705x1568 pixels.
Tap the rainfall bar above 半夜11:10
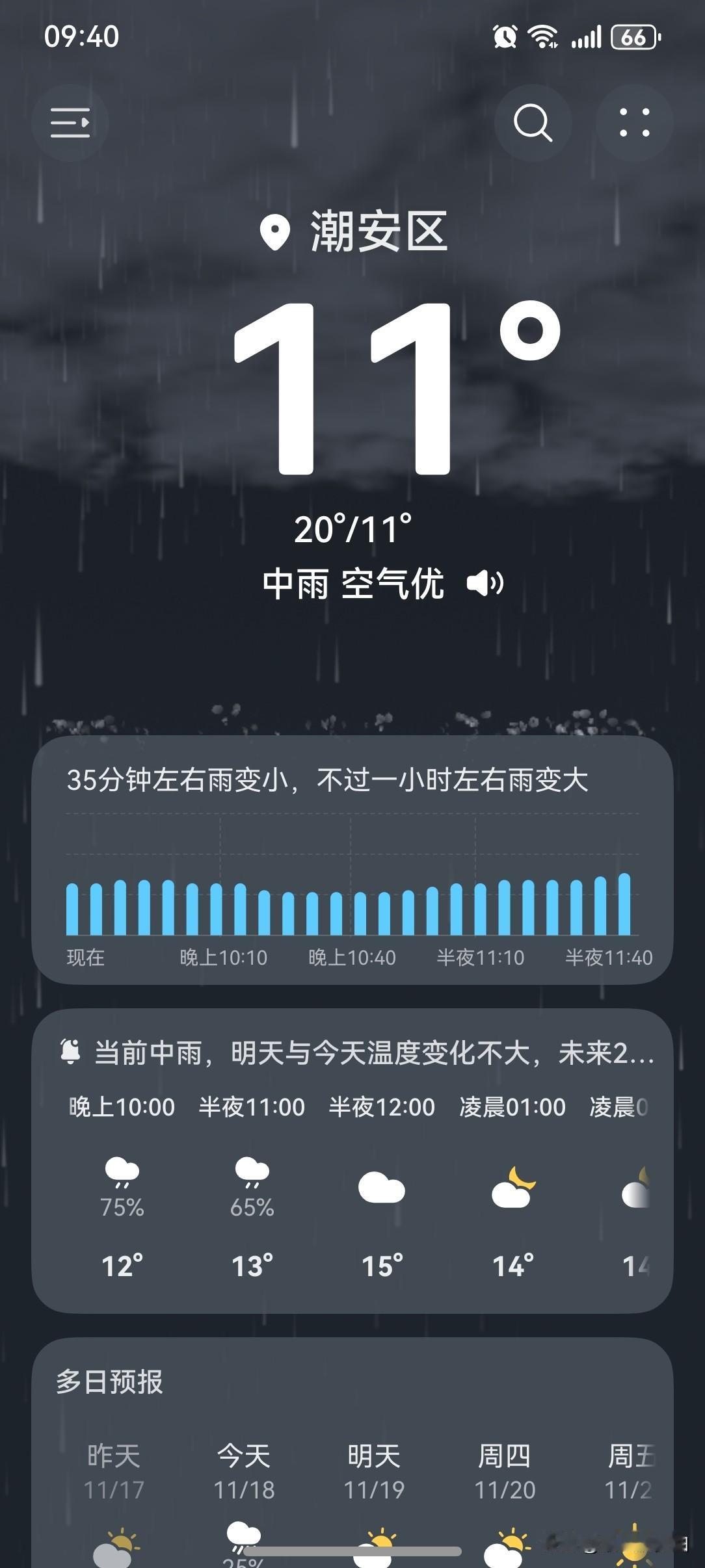click(x=479, y=904)
